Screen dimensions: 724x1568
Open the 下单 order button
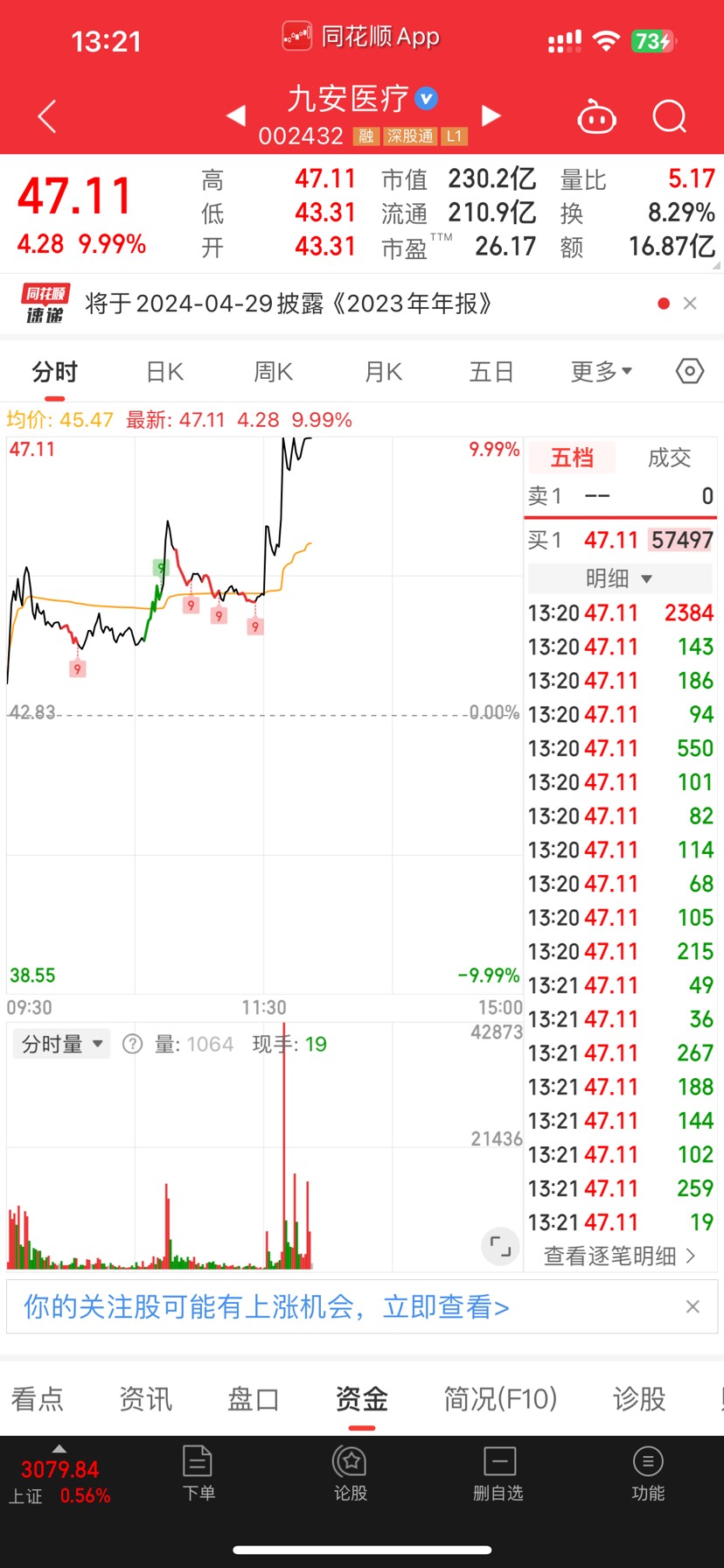coord(198,1473)
